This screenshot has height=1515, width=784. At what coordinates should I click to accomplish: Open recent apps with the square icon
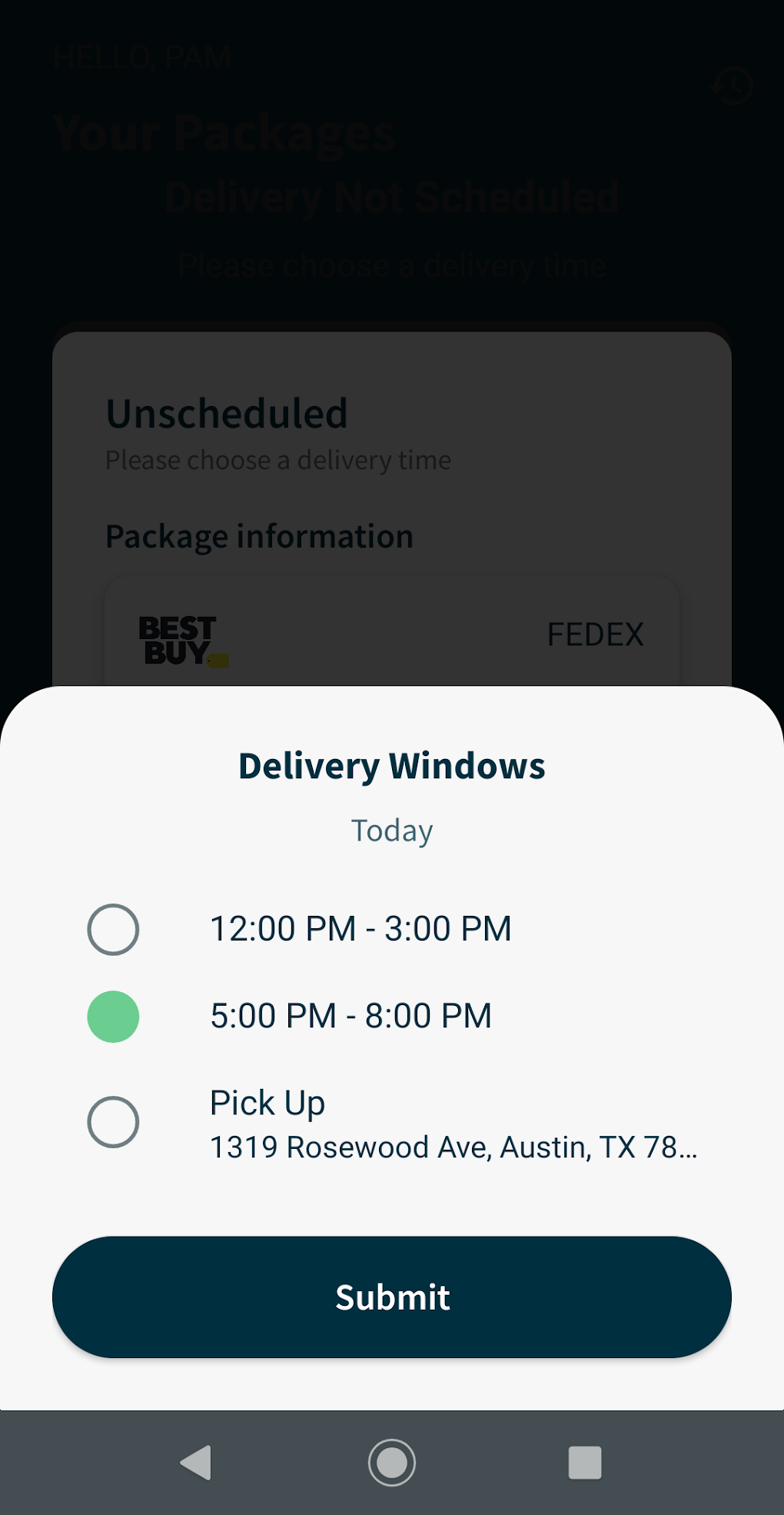click(586, 1464)
